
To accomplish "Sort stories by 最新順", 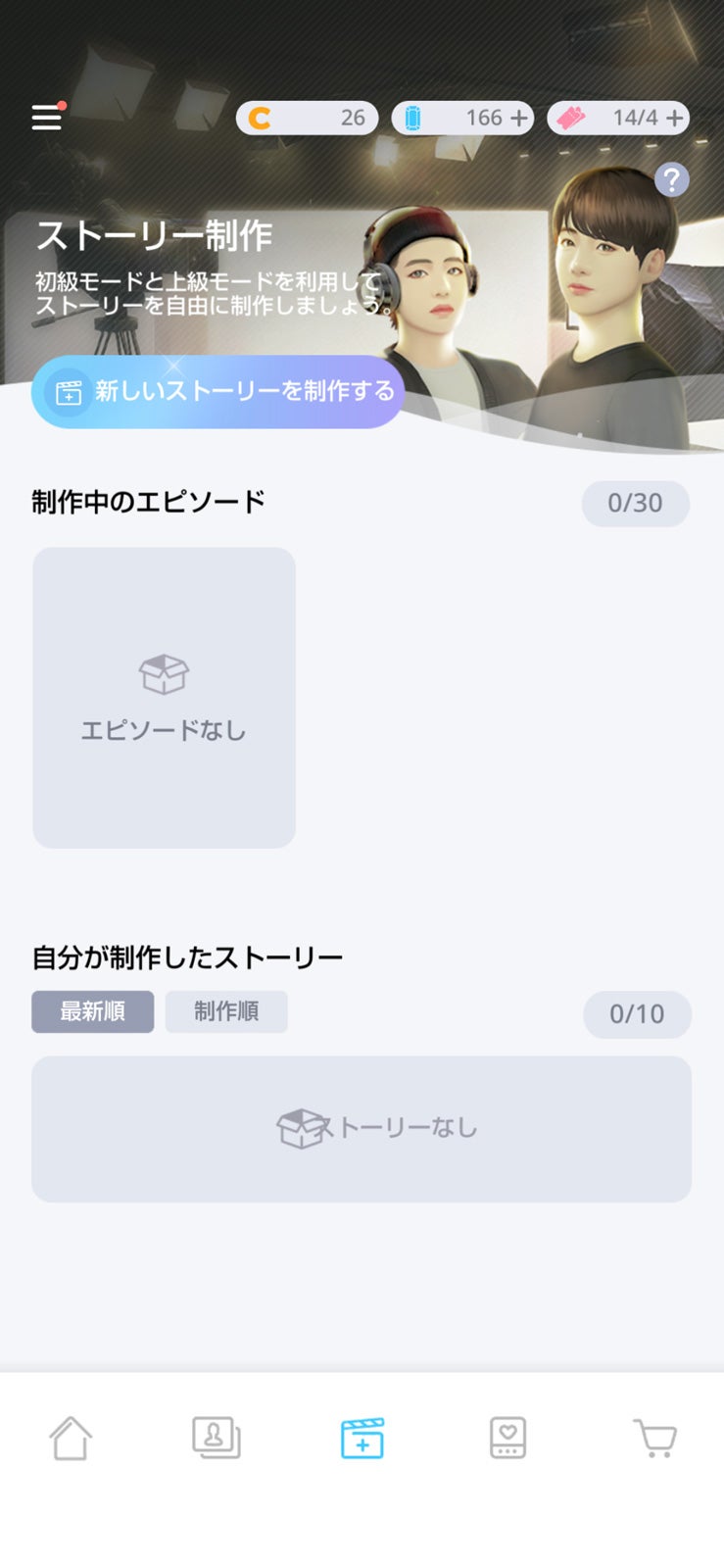I will click(x=92, y=1011).
